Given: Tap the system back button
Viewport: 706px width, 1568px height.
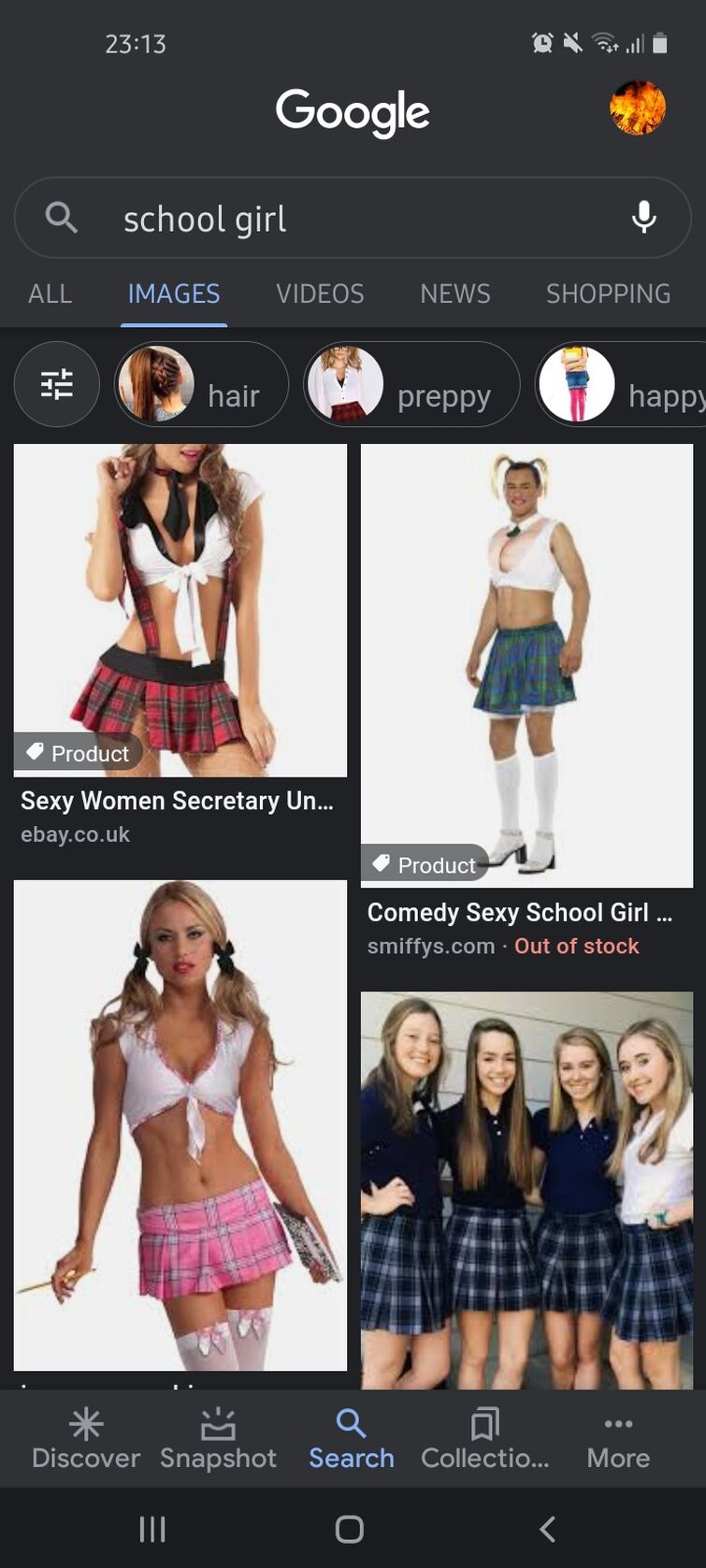Looking at the screenshot, I should pyautogui.click(x=548, y=1529).
